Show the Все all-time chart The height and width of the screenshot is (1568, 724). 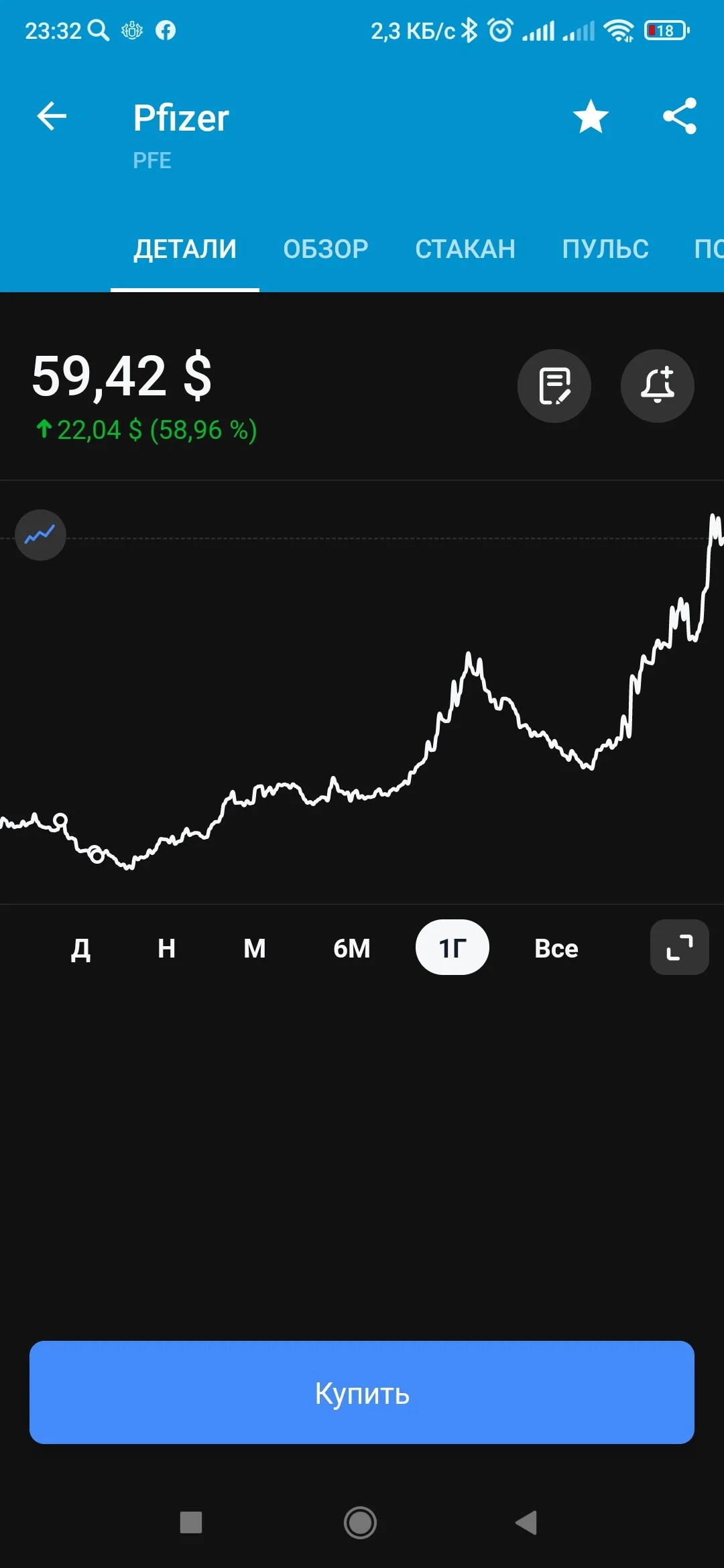tap(556, 948)
